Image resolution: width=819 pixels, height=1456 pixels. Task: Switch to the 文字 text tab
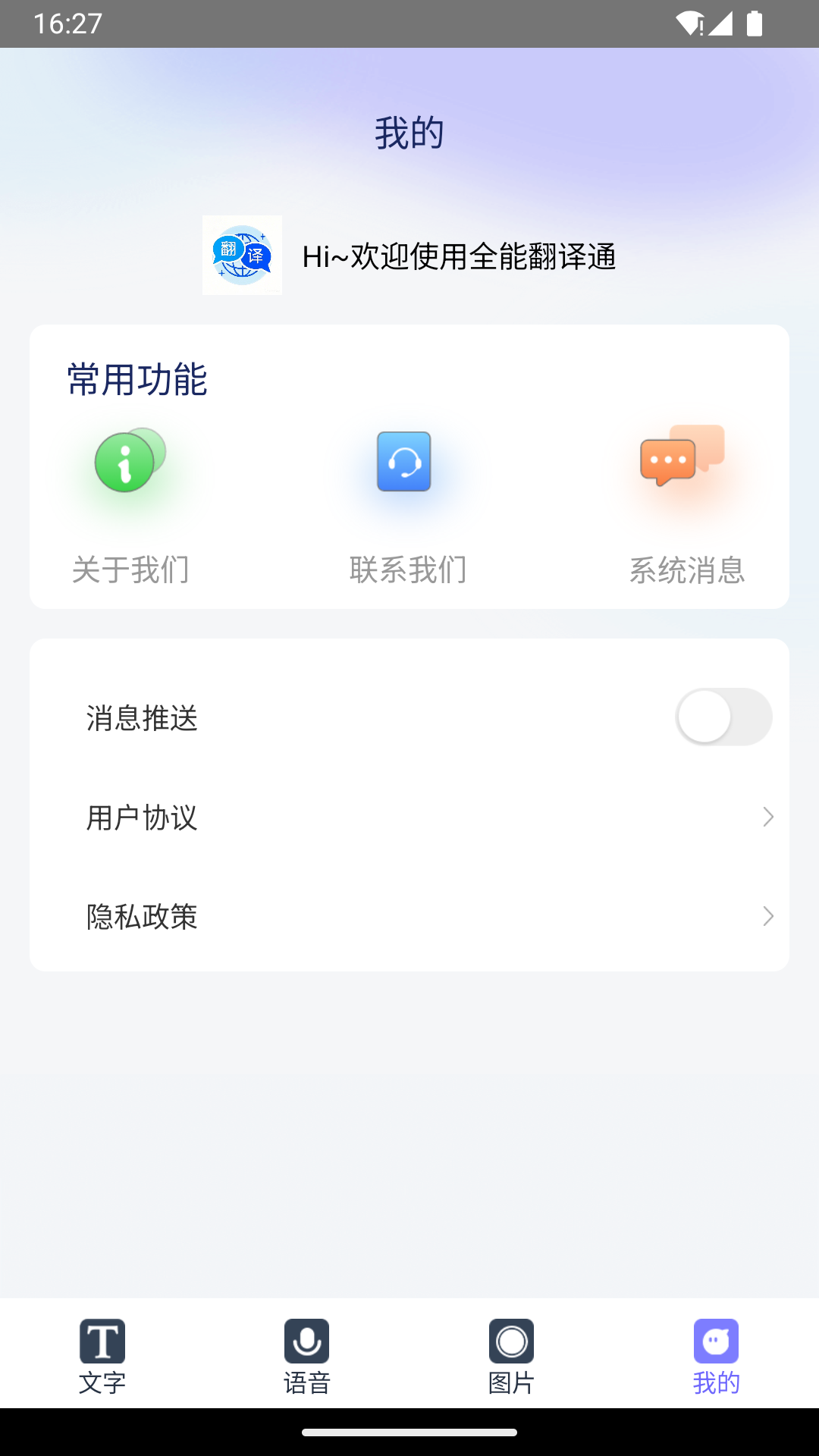pos(102,1355)
